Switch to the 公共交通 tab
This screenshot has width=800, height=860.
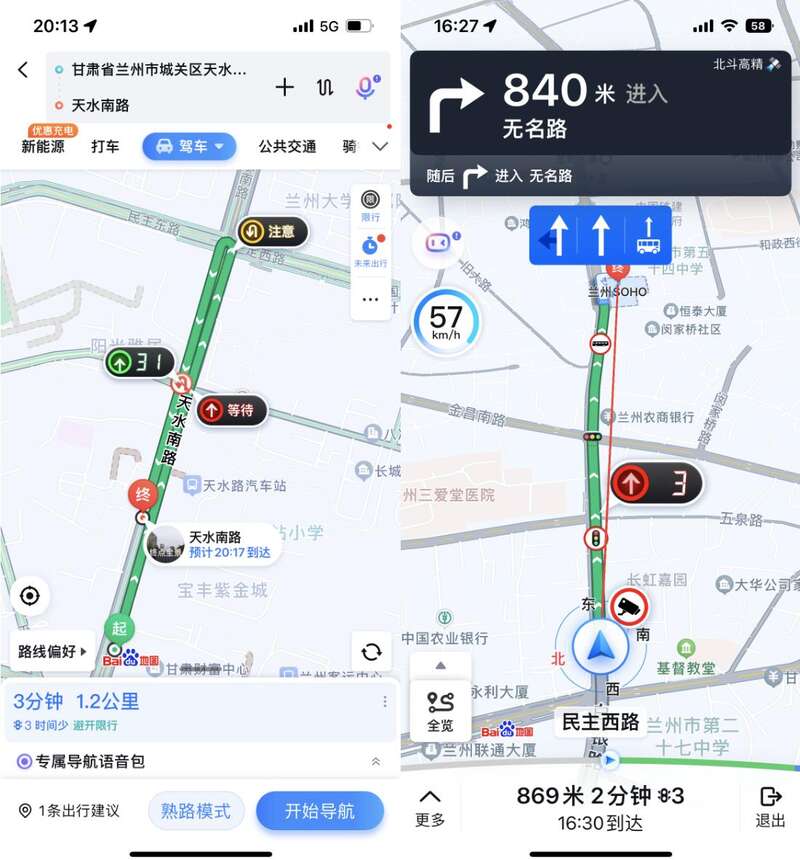coord(287,147)
